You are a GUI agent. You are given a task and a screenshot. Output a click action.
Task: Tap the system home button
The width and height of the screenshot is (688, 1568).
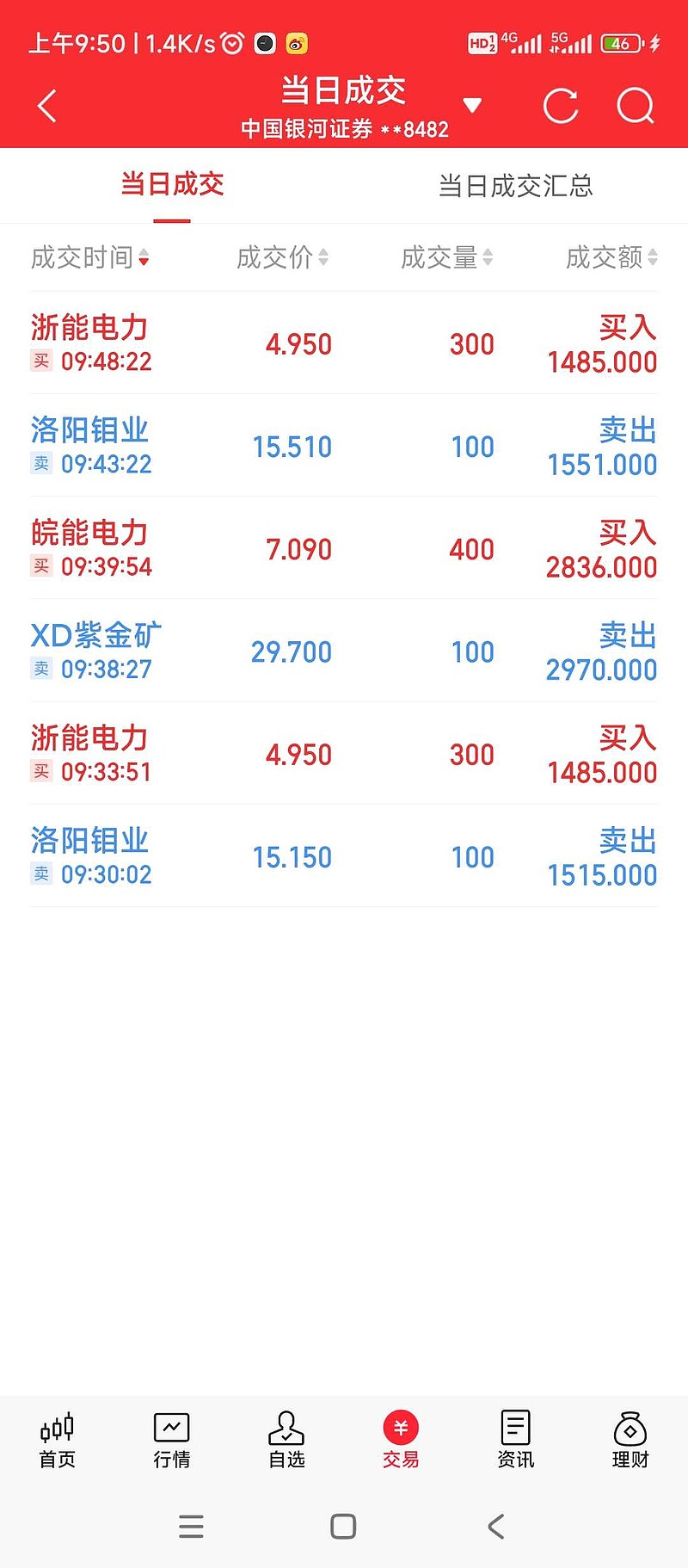point(343,1527)
